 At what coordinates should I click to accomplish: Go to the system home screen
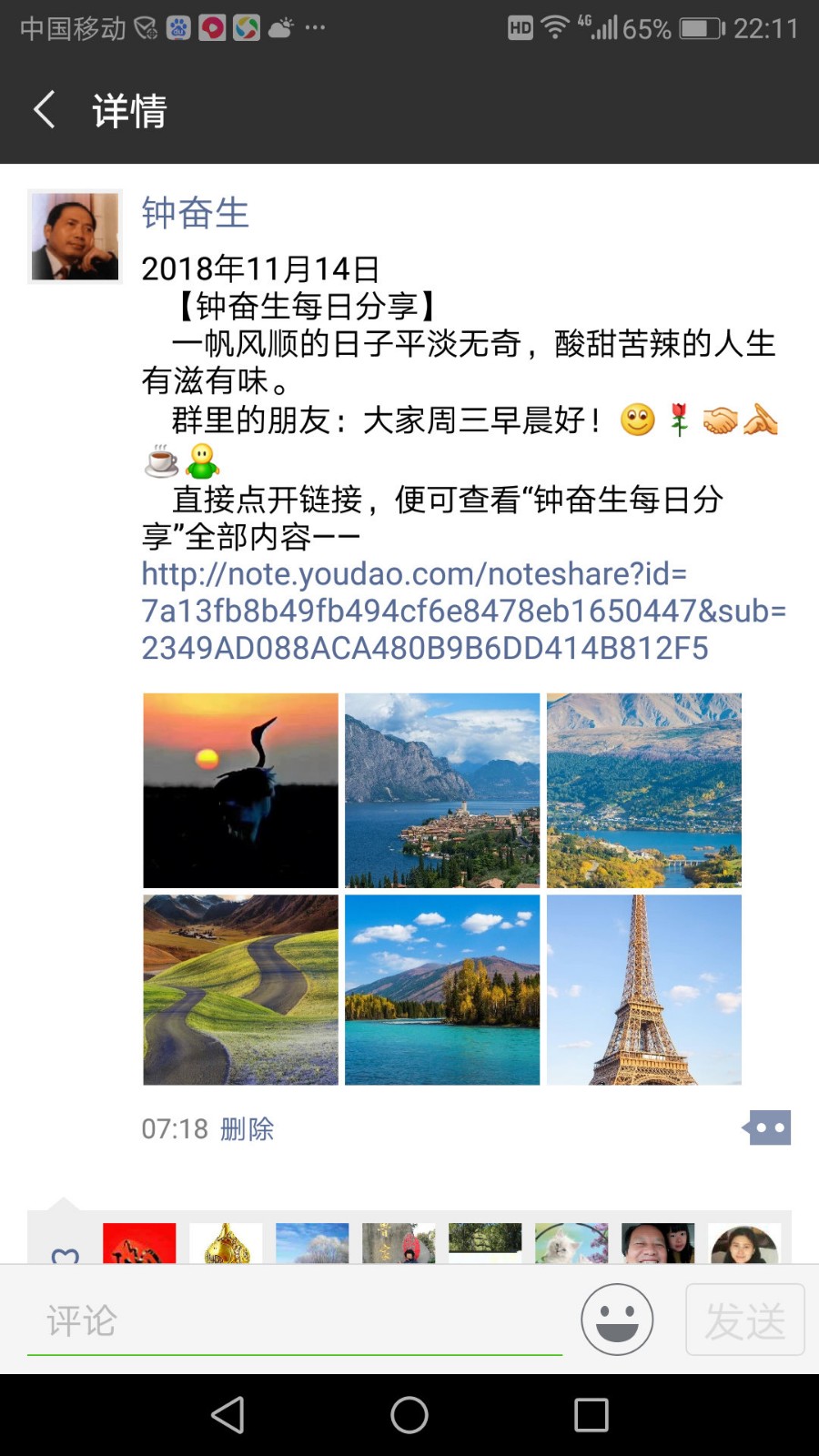pos(409,1415)
